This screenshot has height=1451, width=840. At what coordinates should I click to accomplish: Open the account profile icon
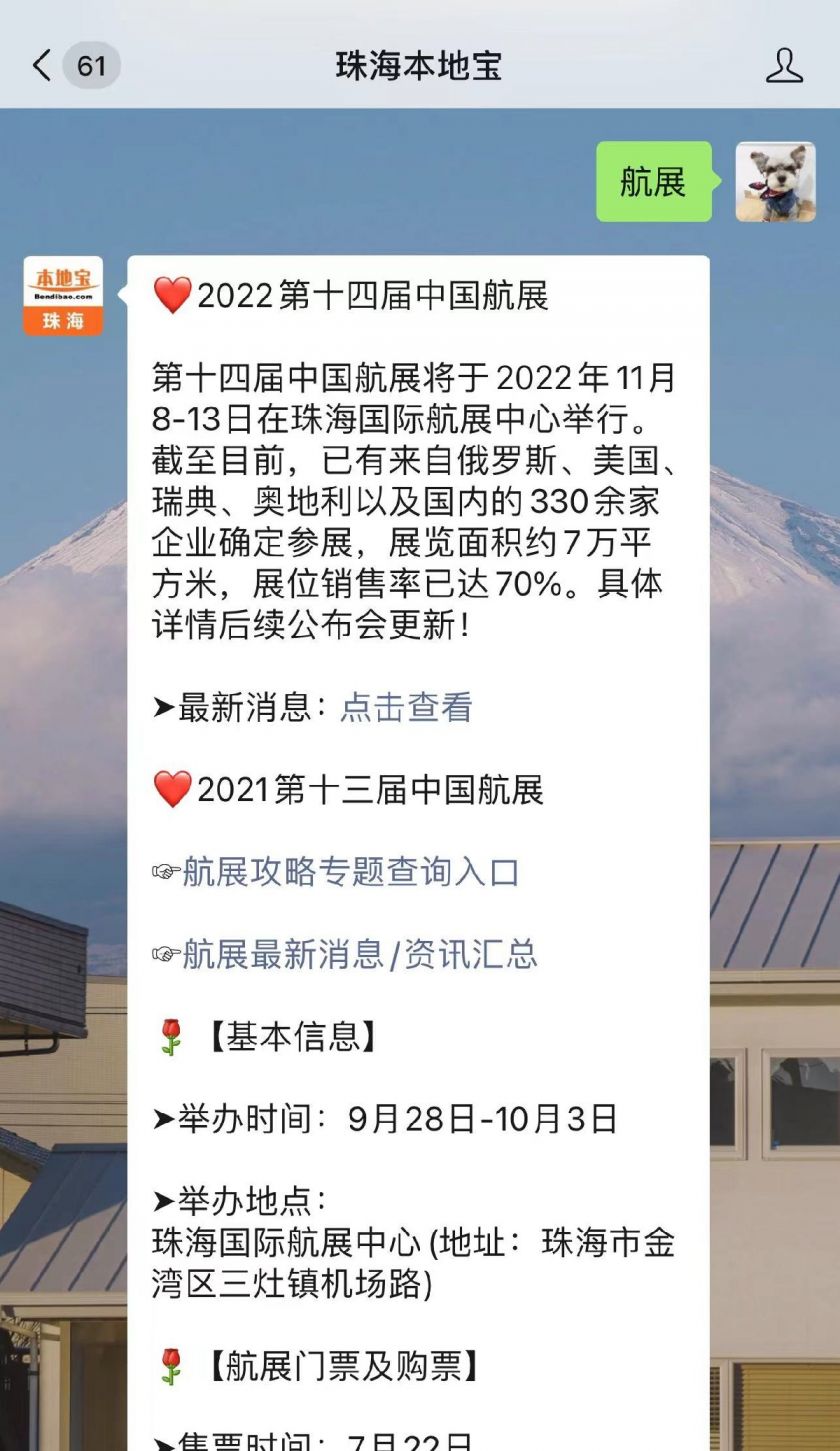(x=784, y=66)
